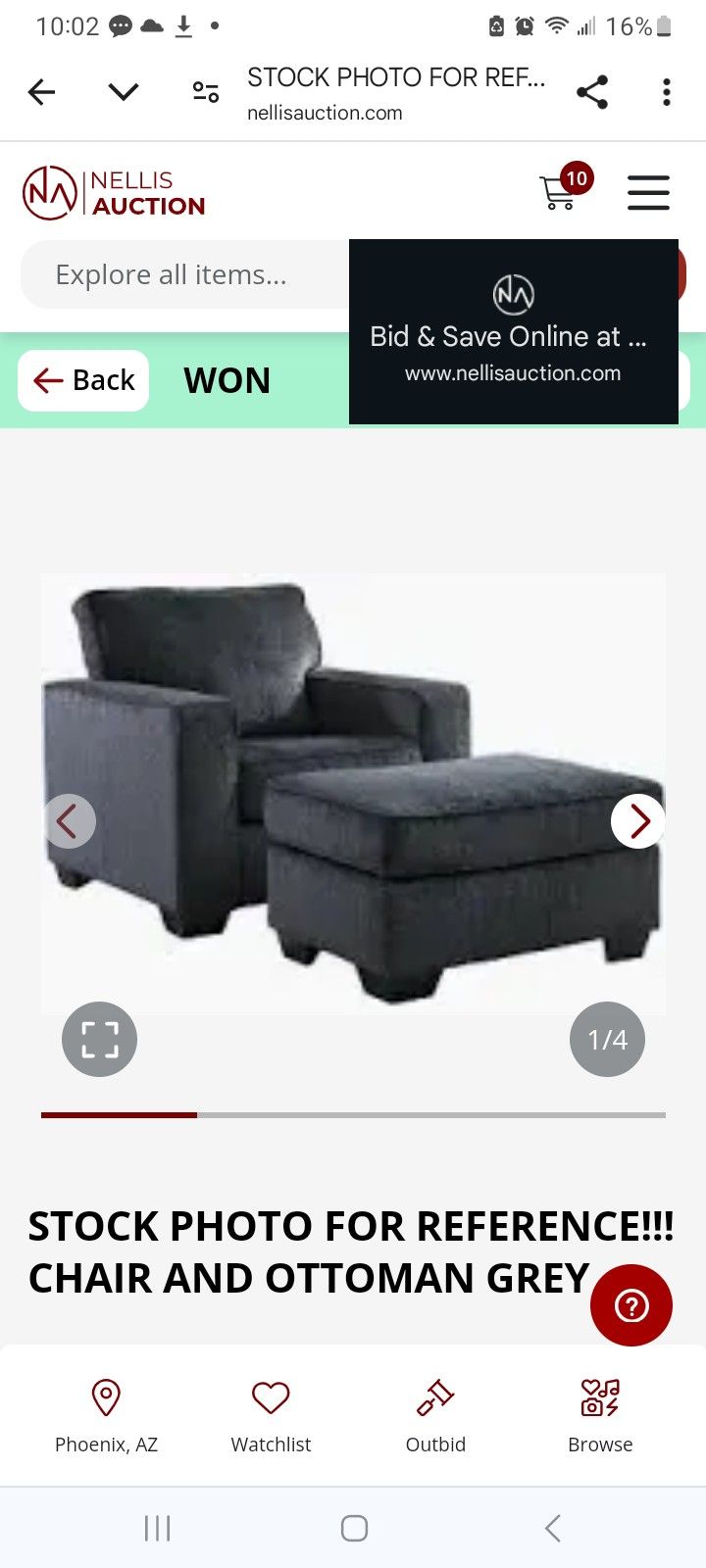View the product photo in fullscreen
Image resolution: width=706 pixels, height=1568 pixels.
coord(99,1040)
